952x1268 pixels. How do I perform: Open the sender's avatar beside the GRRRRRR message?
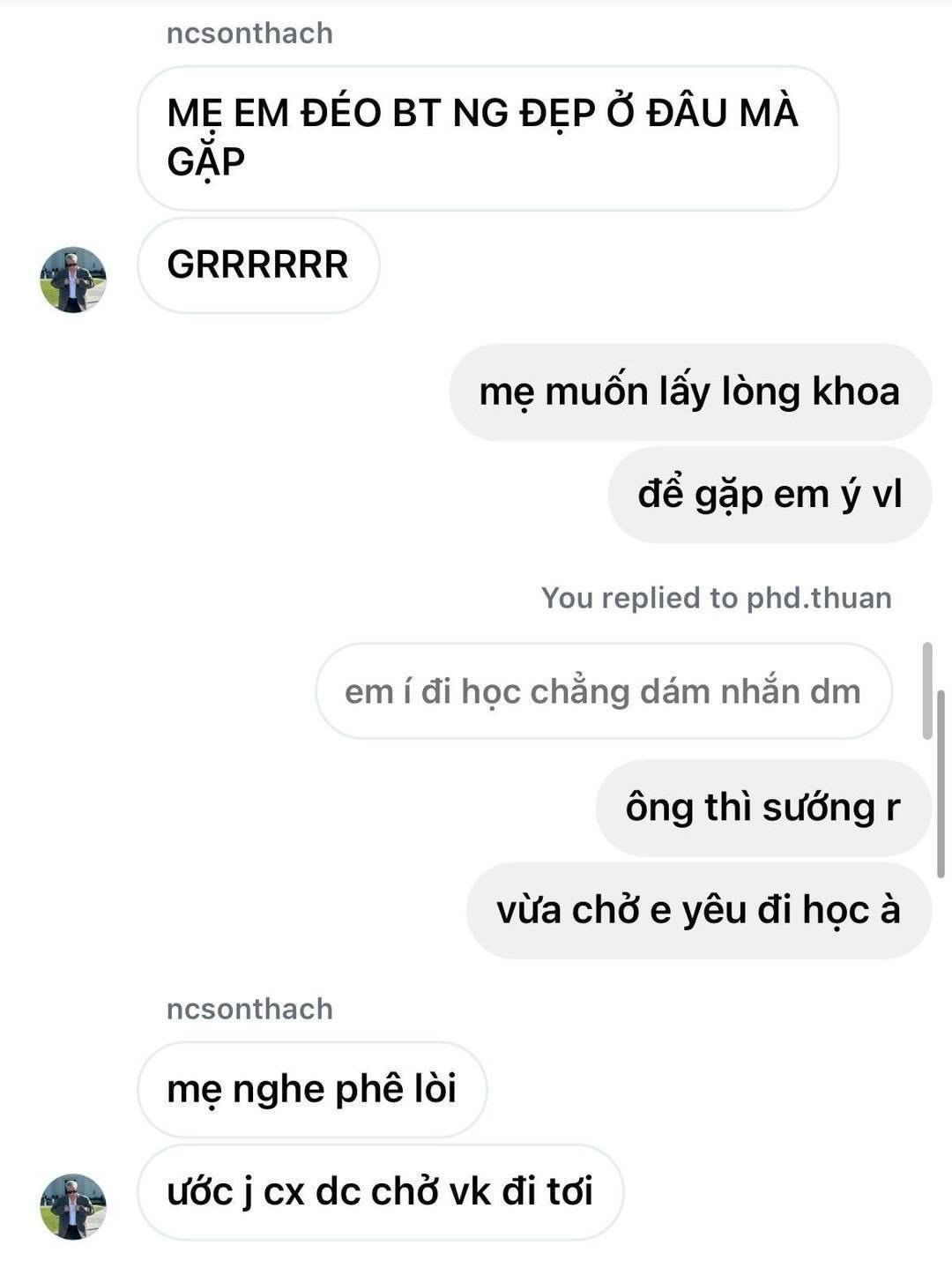tap(73, 280)
